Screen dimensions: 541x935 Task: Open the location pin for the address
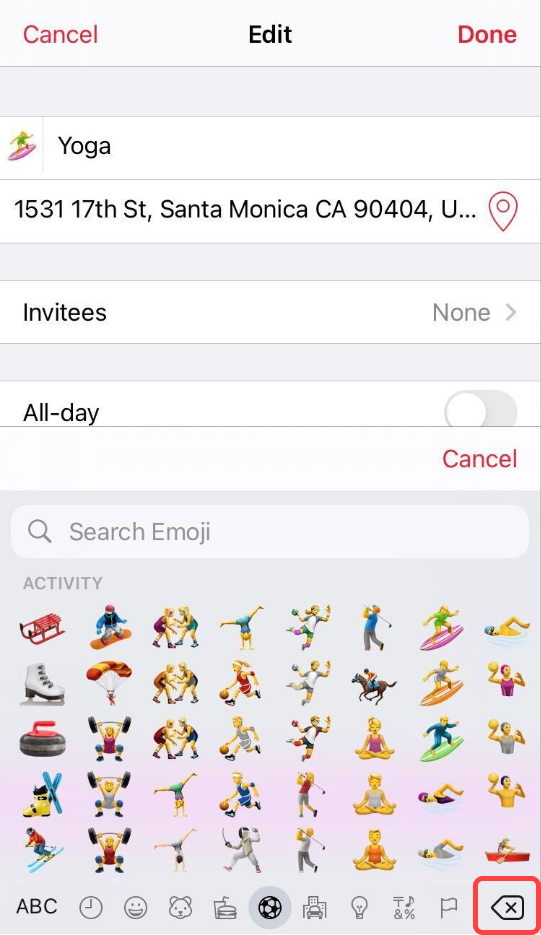click(503, 211)
